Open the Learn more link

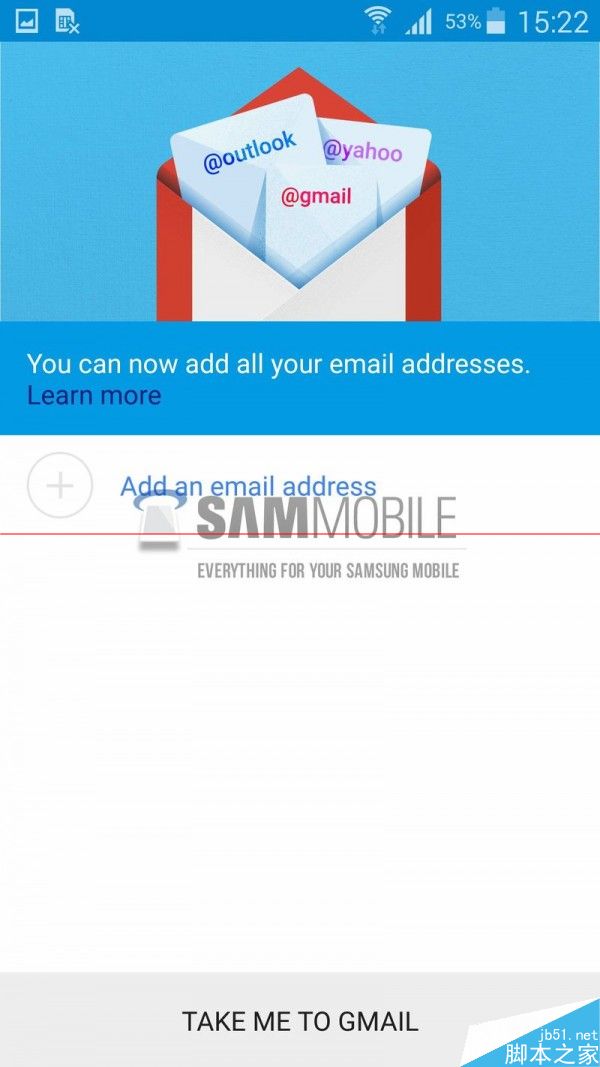click(x=94, y=396)
